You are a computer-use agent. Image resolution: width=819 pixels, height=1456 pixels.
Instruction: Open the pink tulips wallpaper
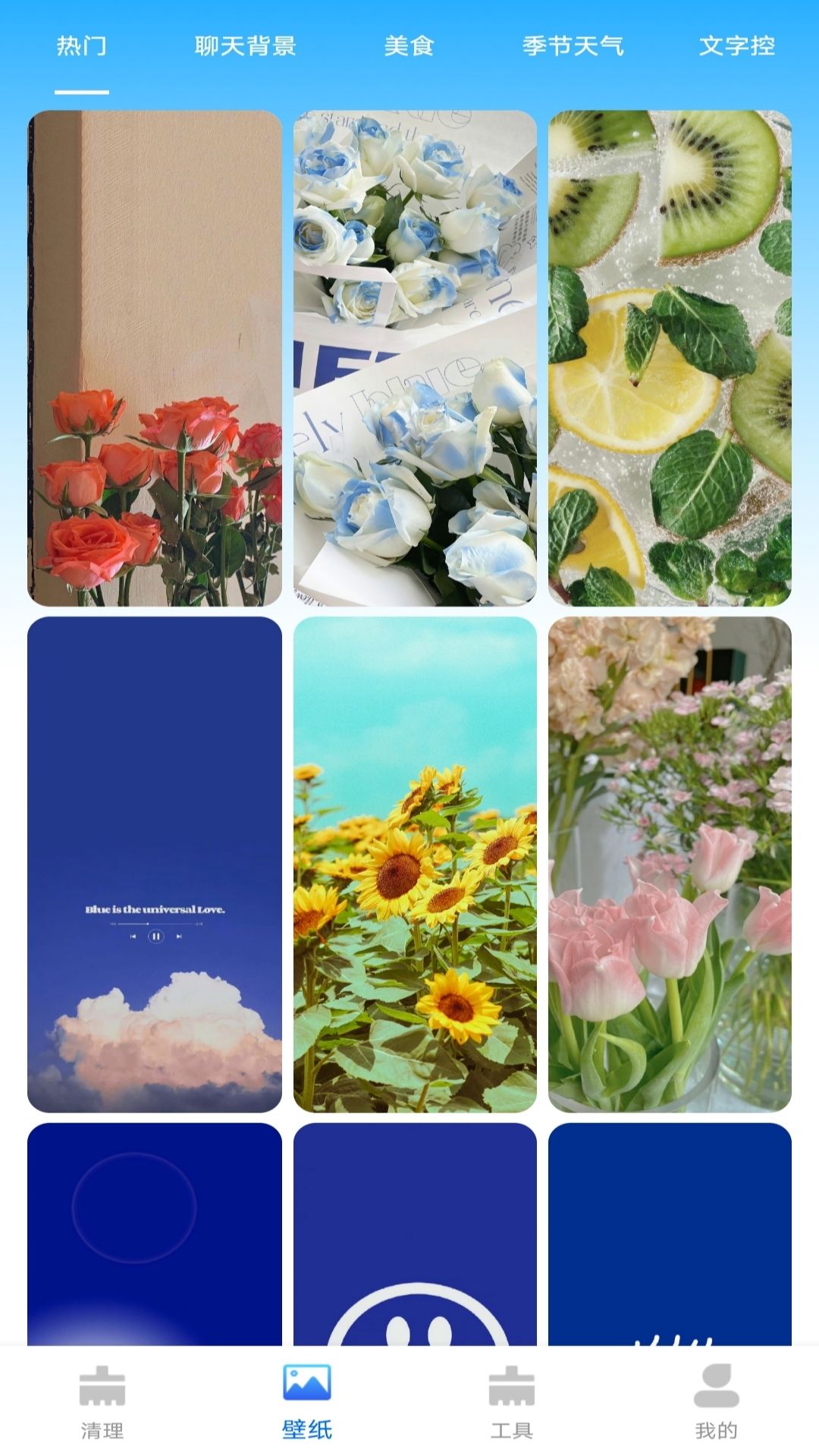click(x=670, y=864)
